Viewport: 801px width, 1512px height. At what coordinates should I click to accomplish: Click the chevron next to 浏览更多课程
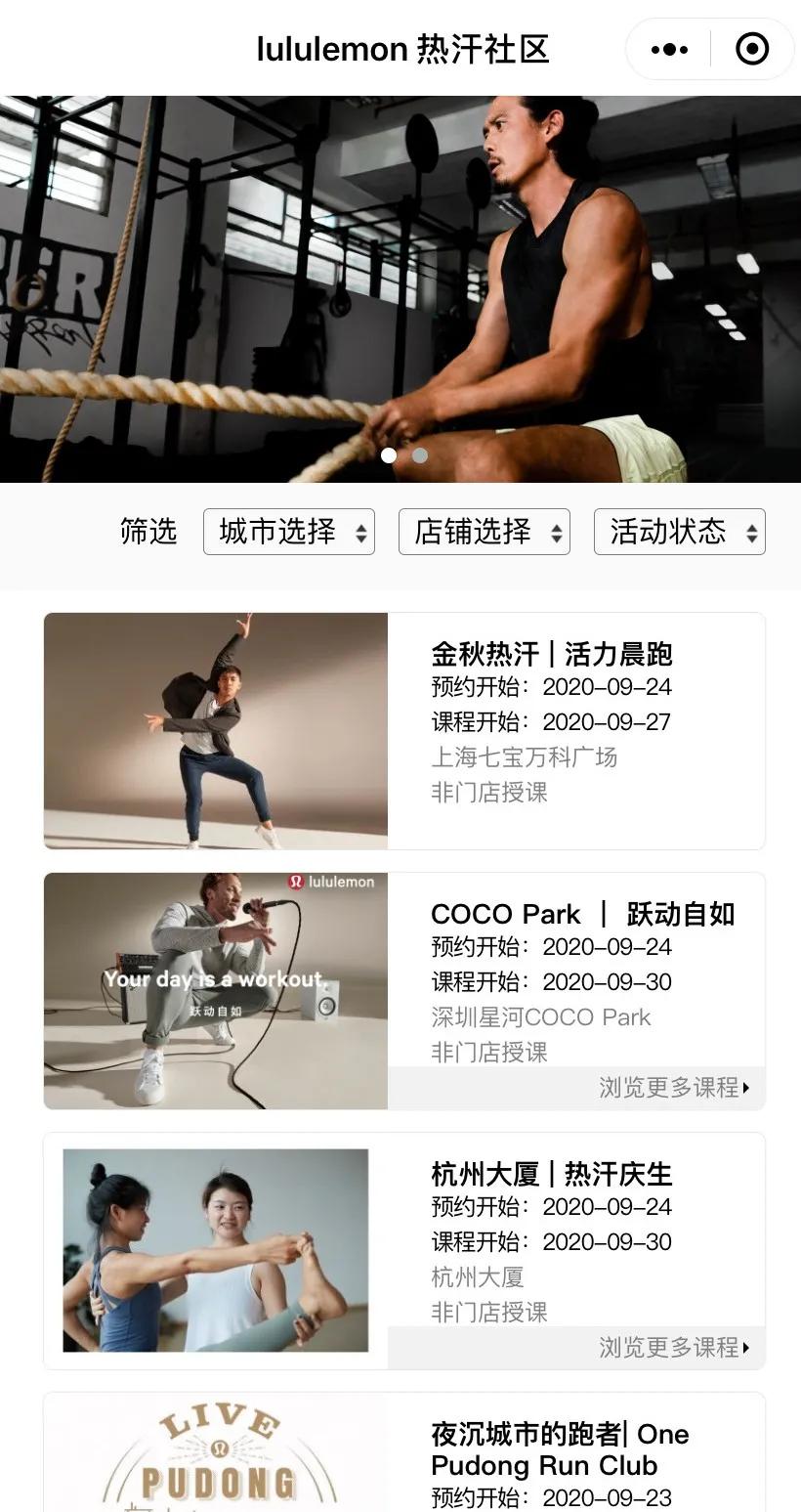(x=744, y=1087)
